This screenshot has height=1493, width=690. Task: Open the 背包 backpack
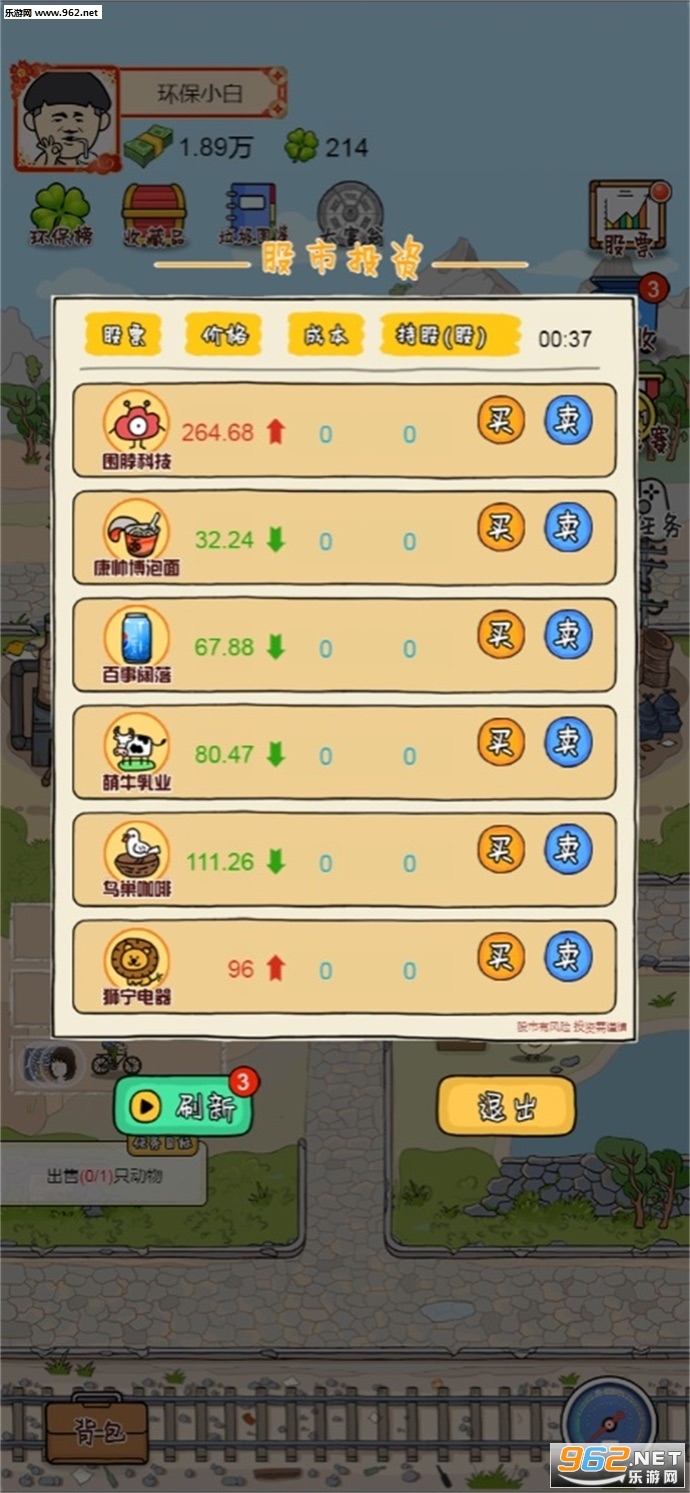[x=97, y=1431]
